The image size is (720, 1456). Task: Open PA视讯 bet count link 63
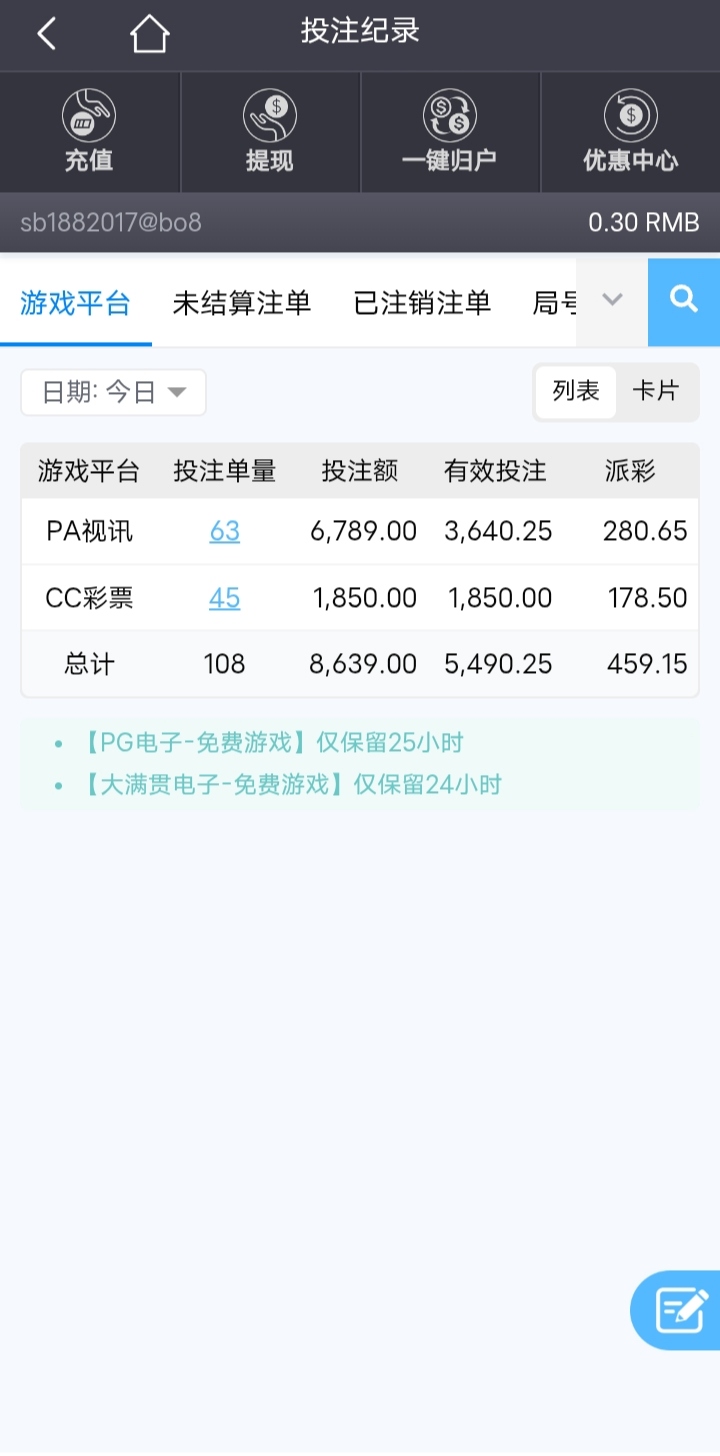[225, 531]
